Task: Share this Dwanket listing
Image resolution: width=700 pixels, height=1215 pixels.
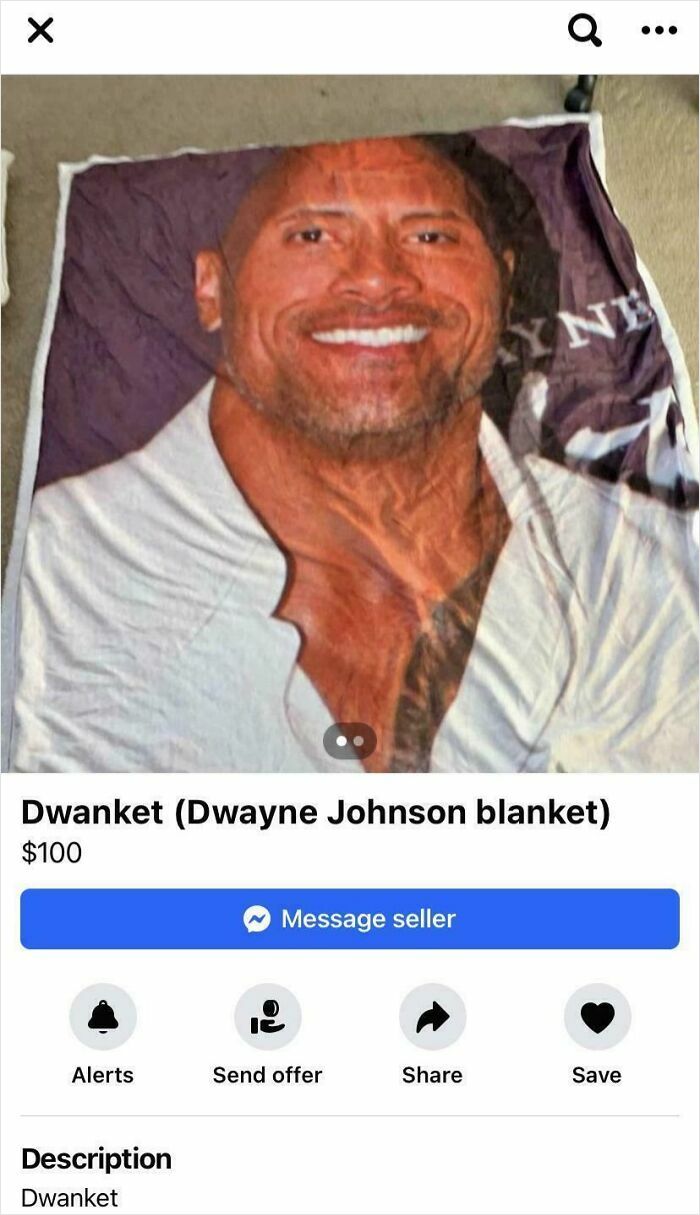Action: click(x=432, y=1017)
